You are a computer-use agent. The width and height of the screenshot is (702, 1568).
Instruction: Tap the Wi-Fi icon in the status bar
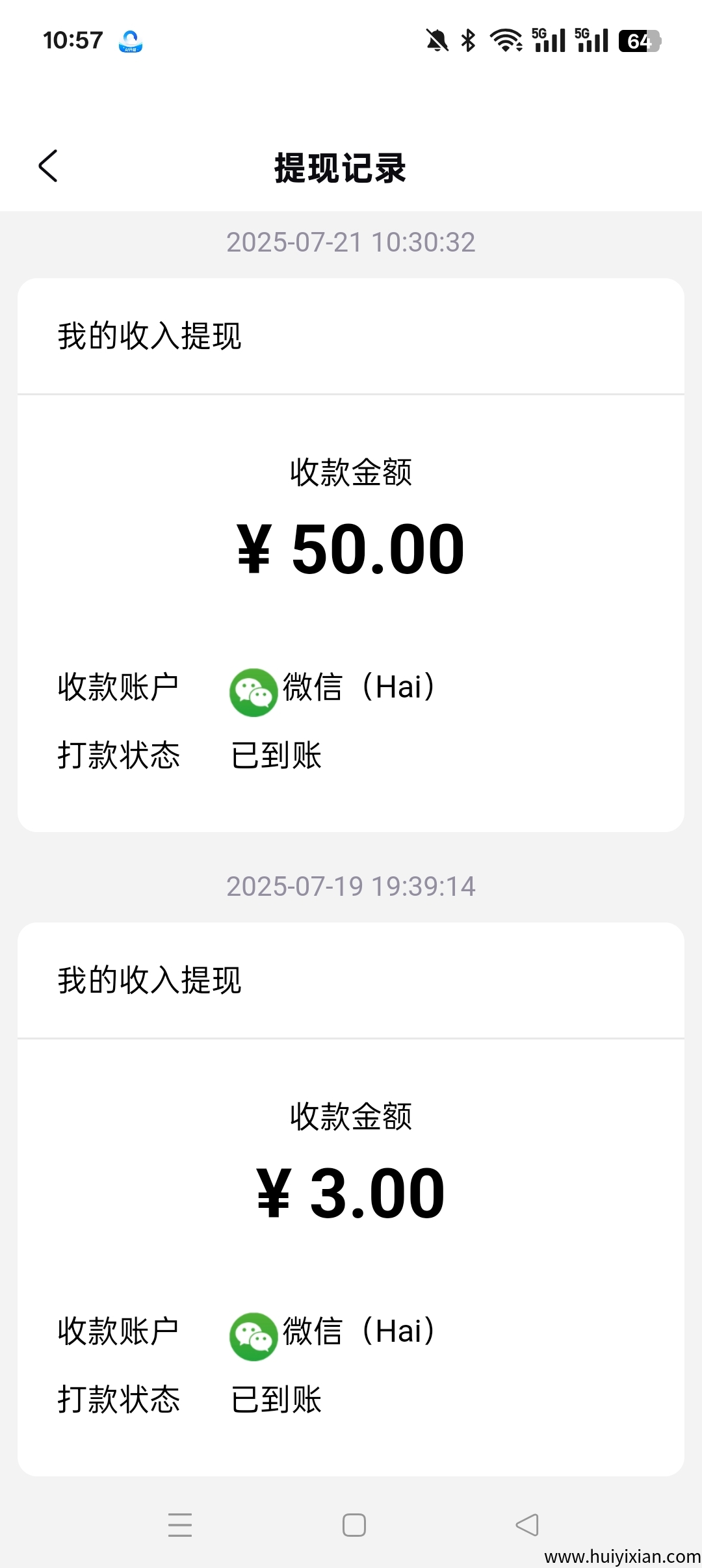[x=506, y=40]
